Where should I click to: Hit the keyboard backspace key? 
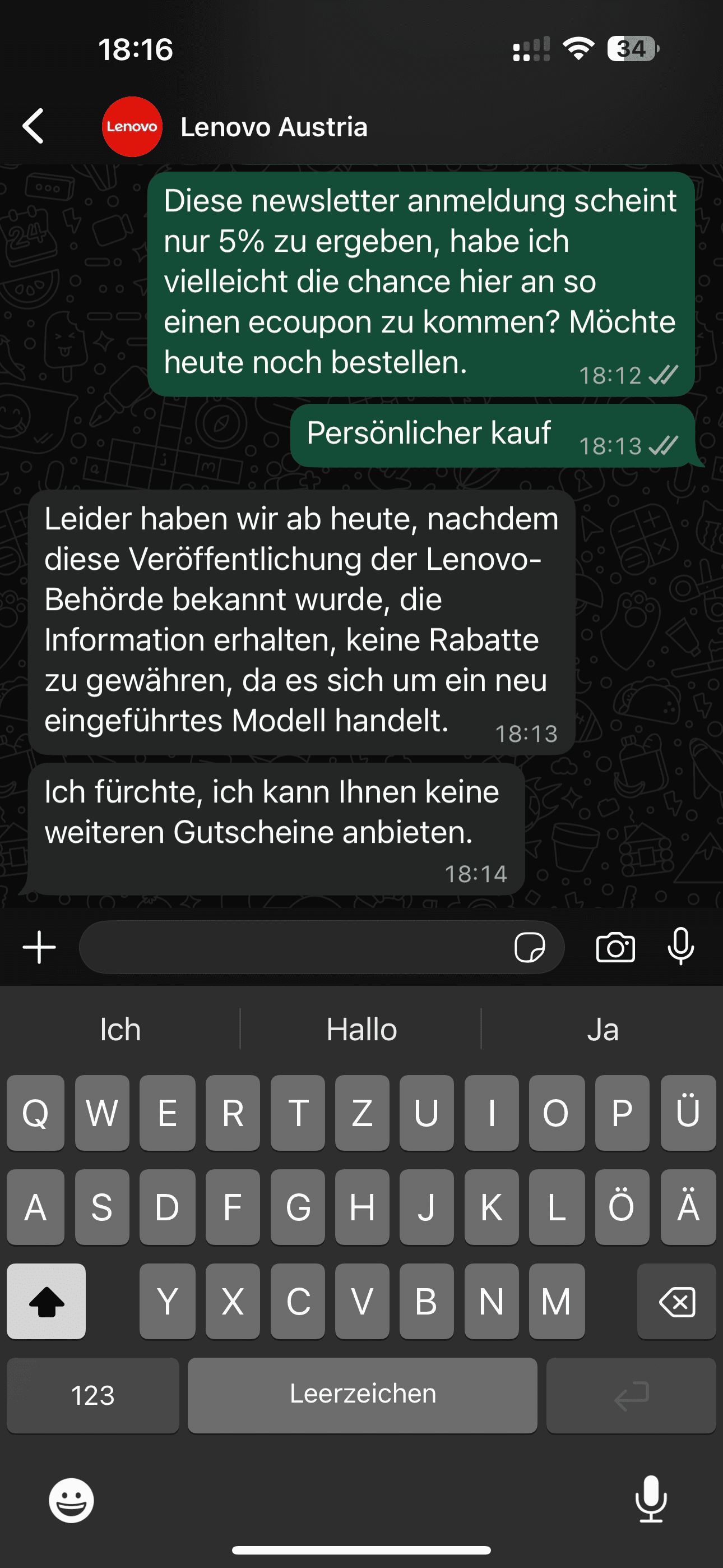[x=676, y=1301]
